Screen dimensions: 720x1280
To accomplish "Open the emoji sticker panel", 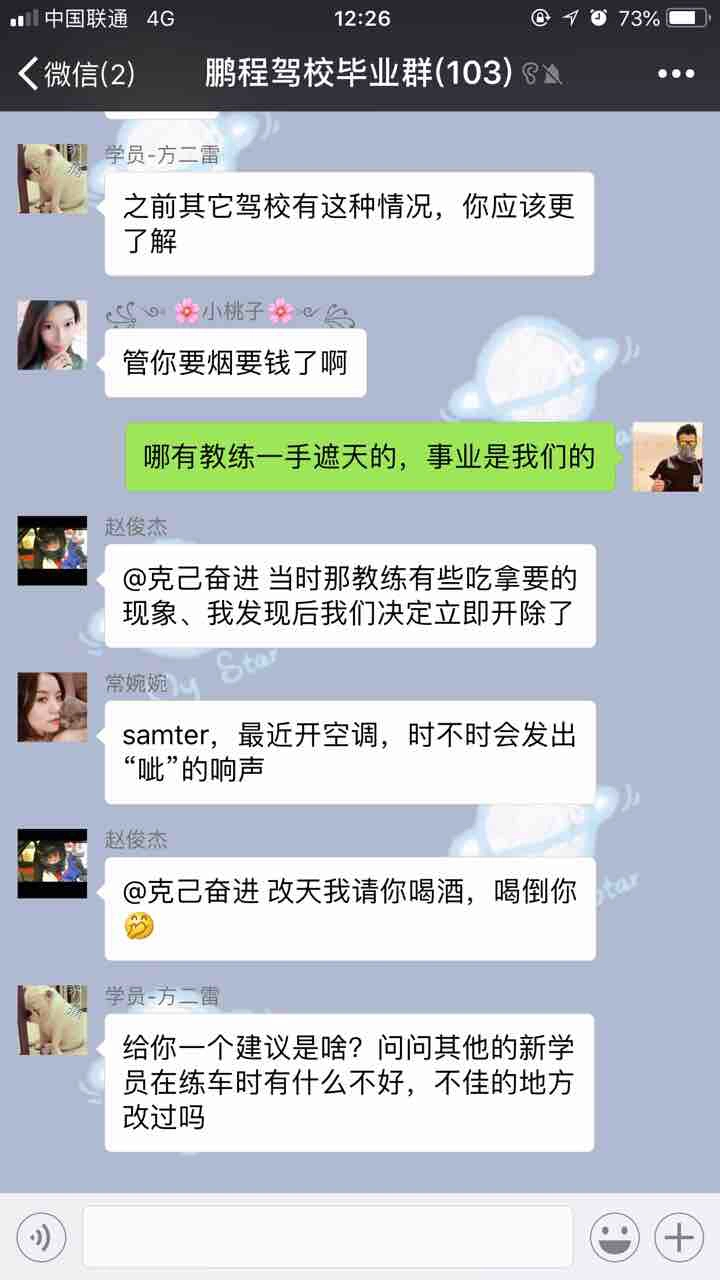I will click(x=614, y=1237).
